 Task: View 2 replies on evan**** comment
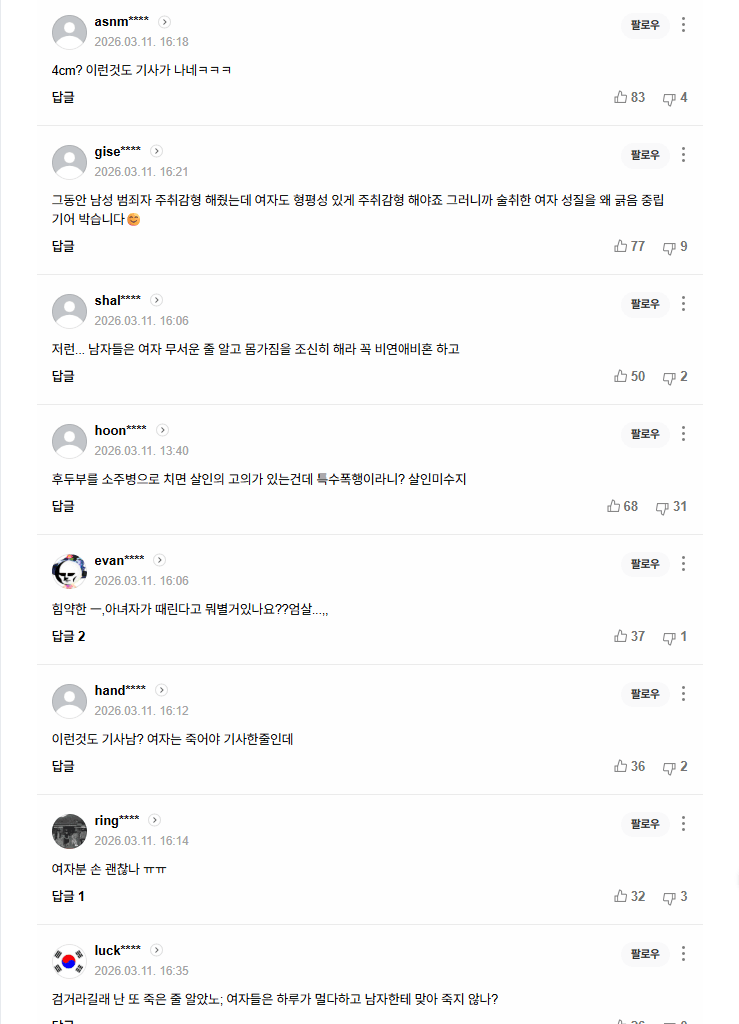(x=68, y=636)
